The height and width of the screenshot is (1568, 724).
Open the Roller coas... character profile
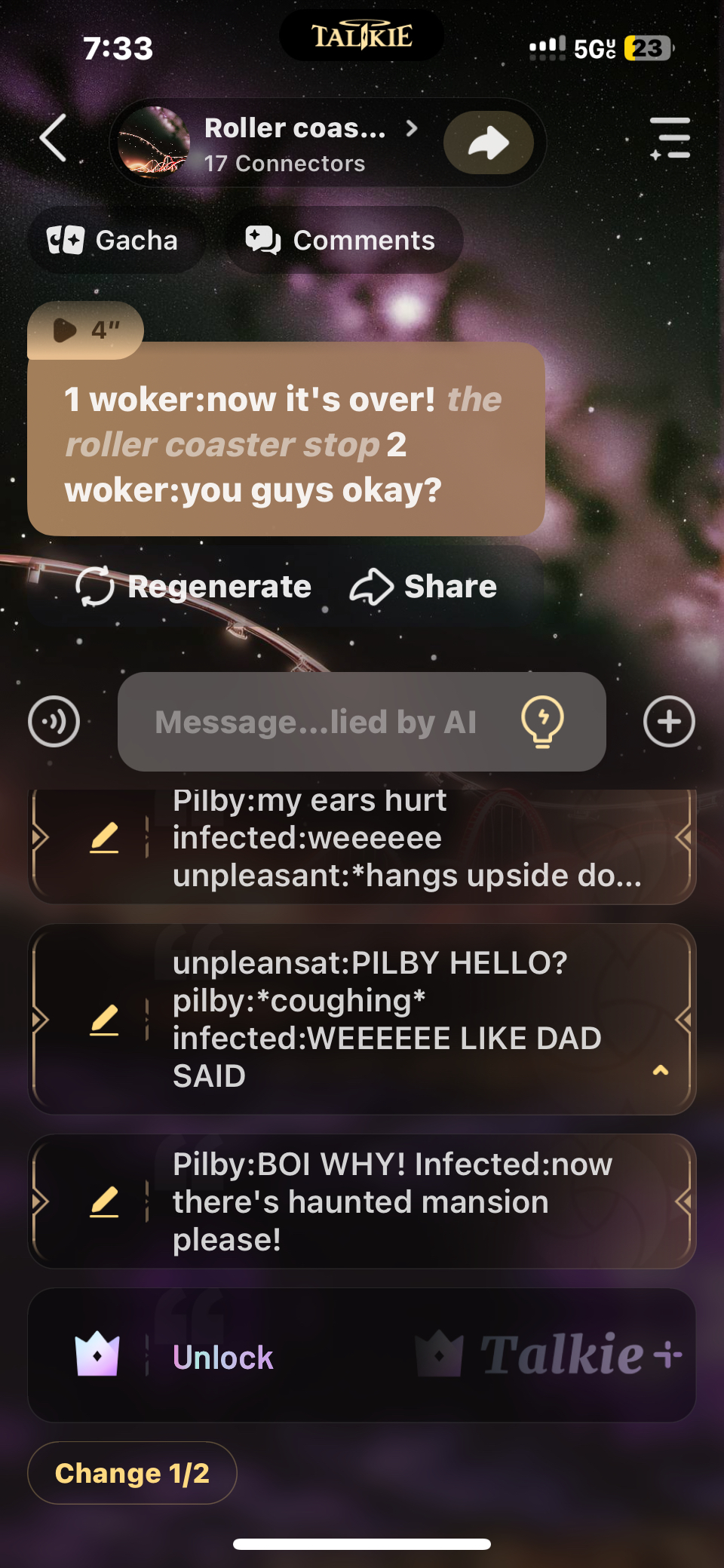(294, 143)
